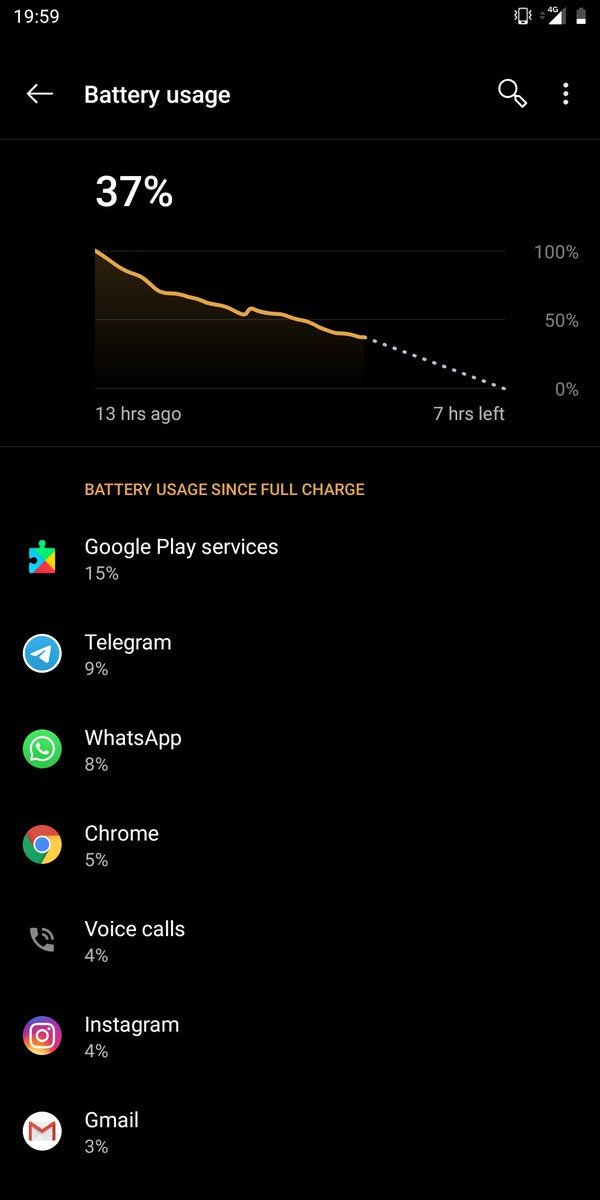The height and width of the screenshot is (1200, 600).
Task: Check Instagram battery usage details
Action: pos(300,1037)
